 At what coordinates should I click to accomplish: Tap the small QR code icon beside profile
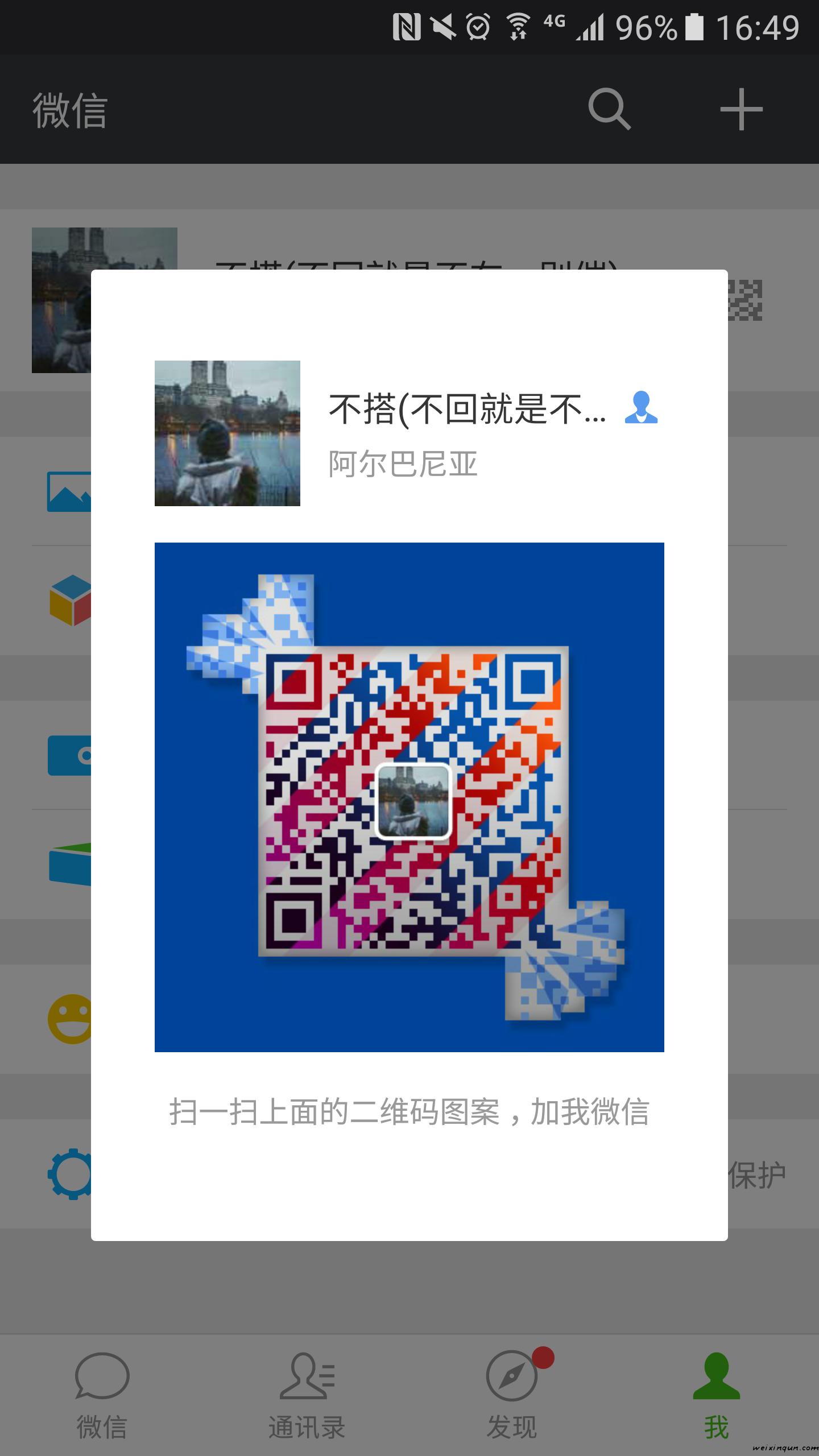point(745,300)
